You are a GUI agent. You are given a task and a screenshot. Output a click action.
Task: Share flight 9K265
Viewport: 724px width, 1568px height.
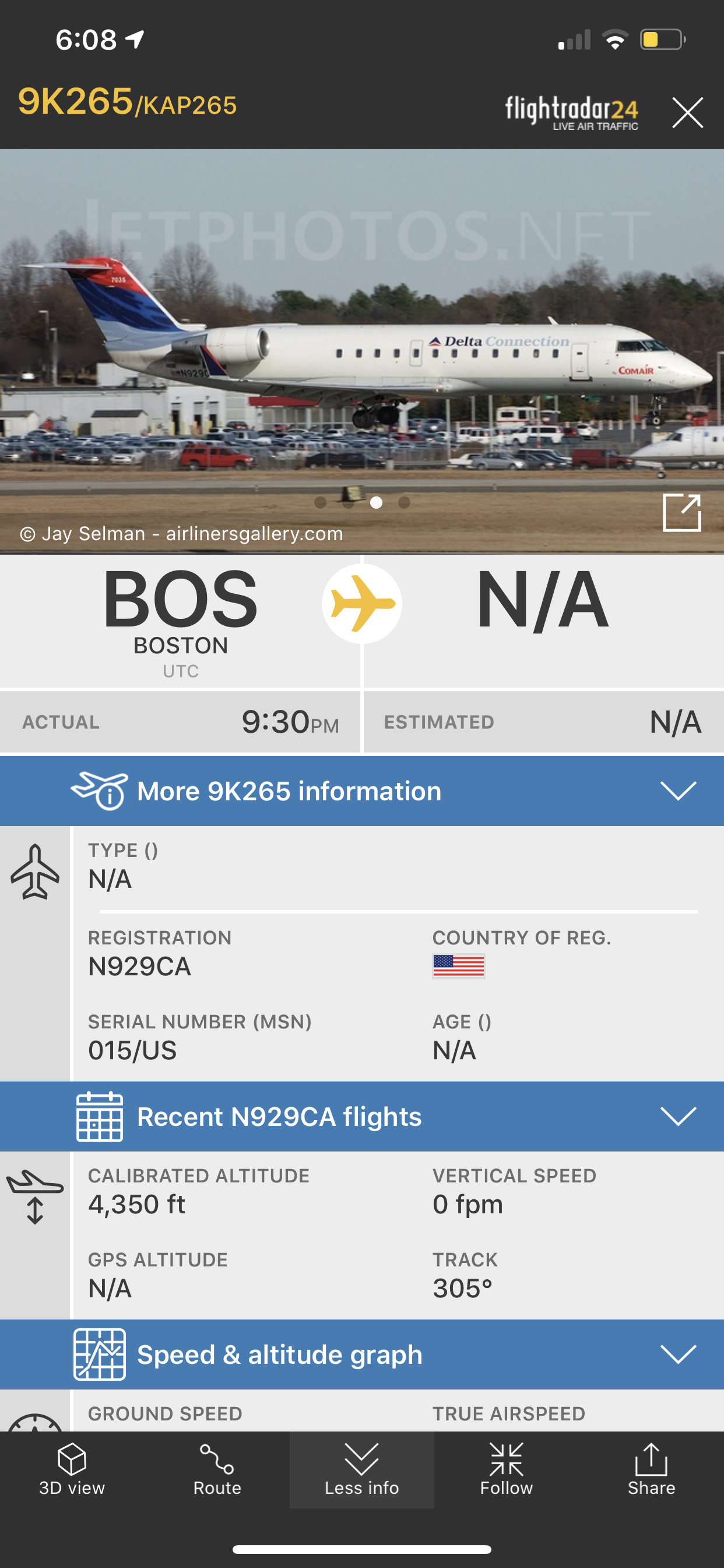click(x=651, y=1469)
